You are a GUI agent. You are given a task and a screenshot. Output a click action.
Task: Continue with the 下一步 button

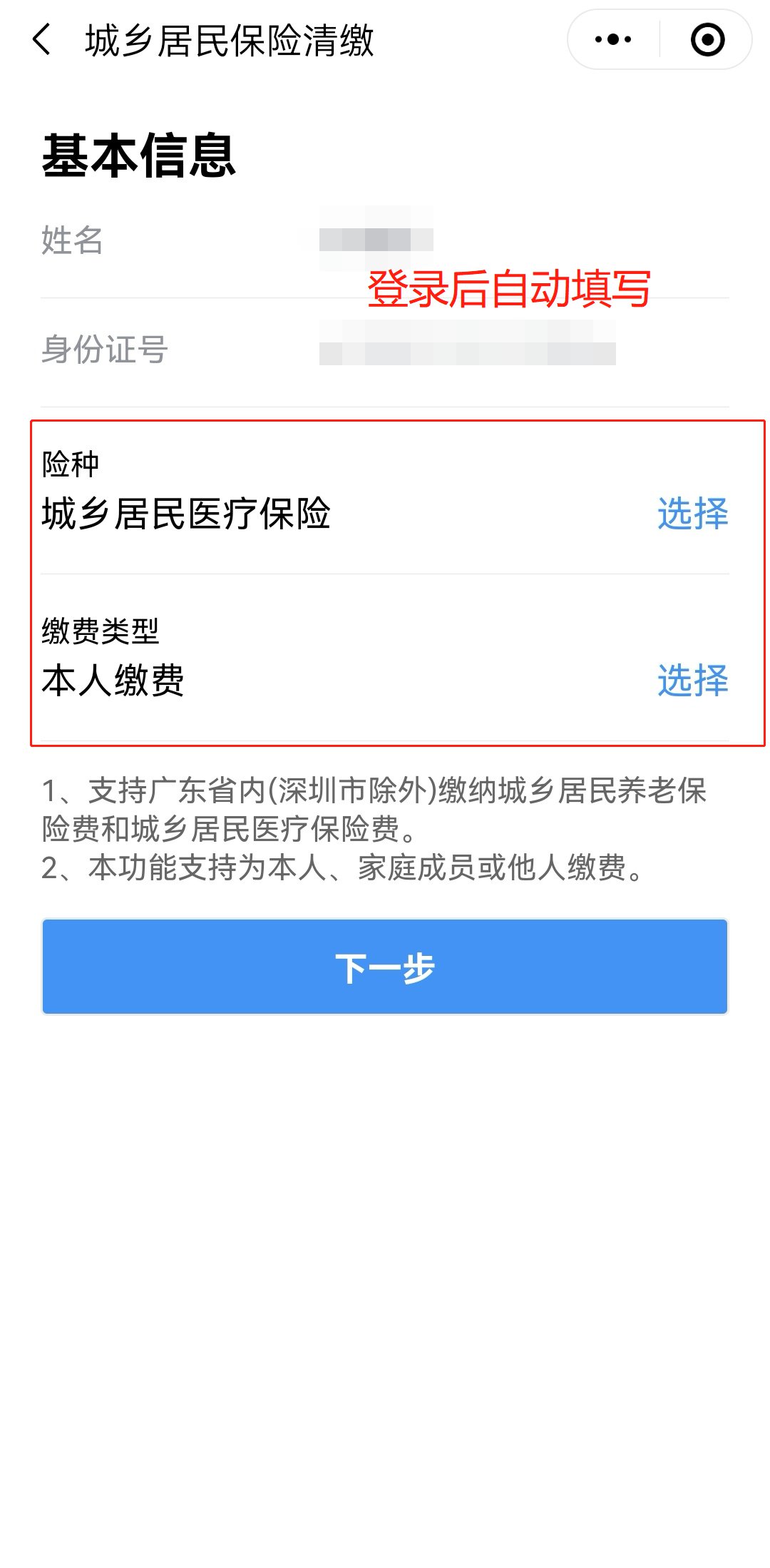[x=385, y=967]
